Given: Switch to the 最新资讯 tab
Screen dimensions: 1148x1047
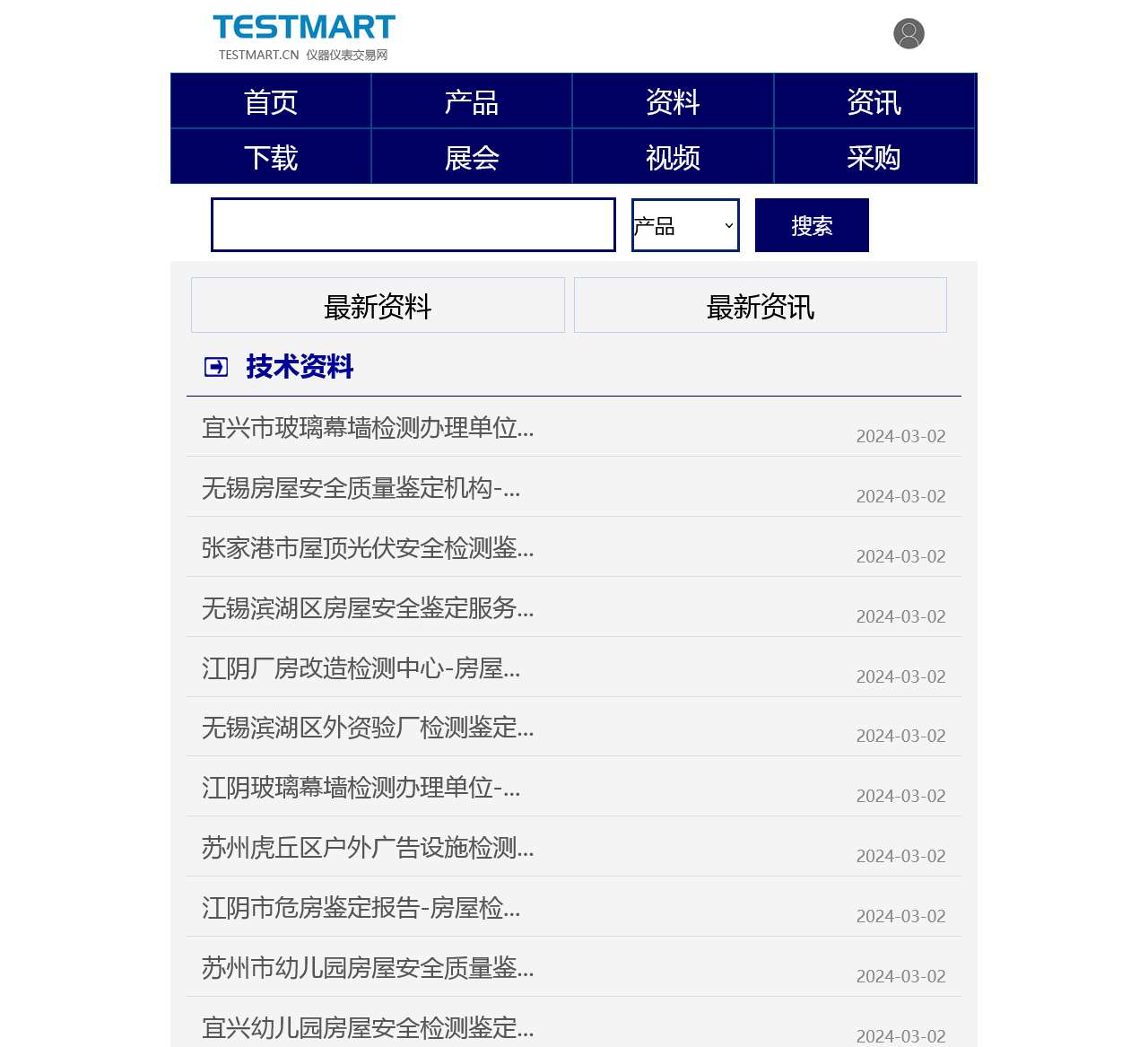Looking at the screenshot, I should [760, 306].
